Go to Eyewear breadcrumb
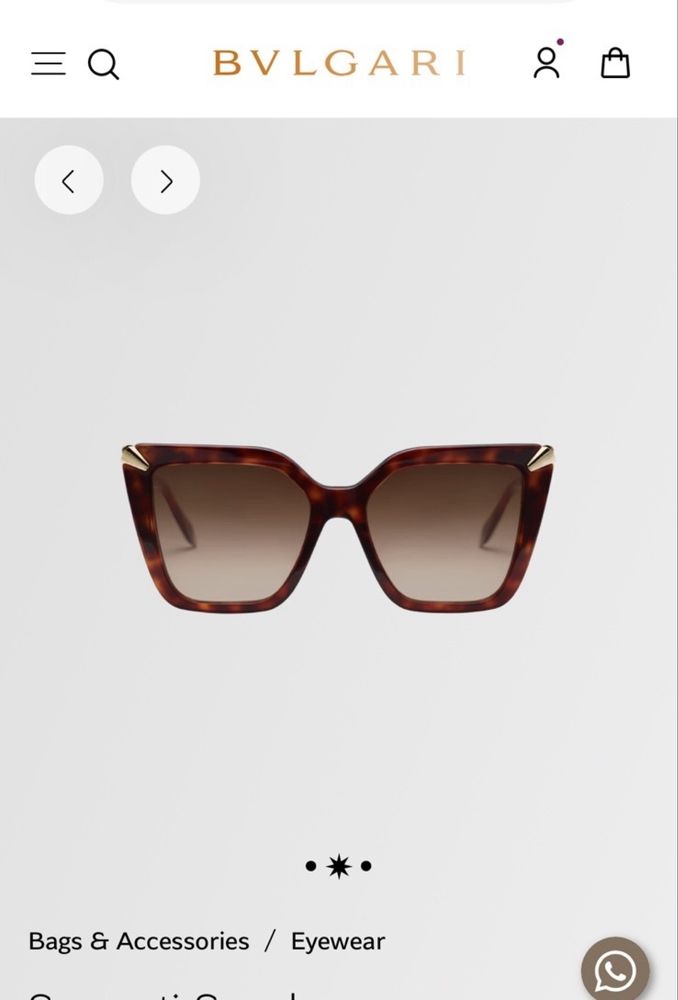The image size is (678, 1000). tap(337, 941)
